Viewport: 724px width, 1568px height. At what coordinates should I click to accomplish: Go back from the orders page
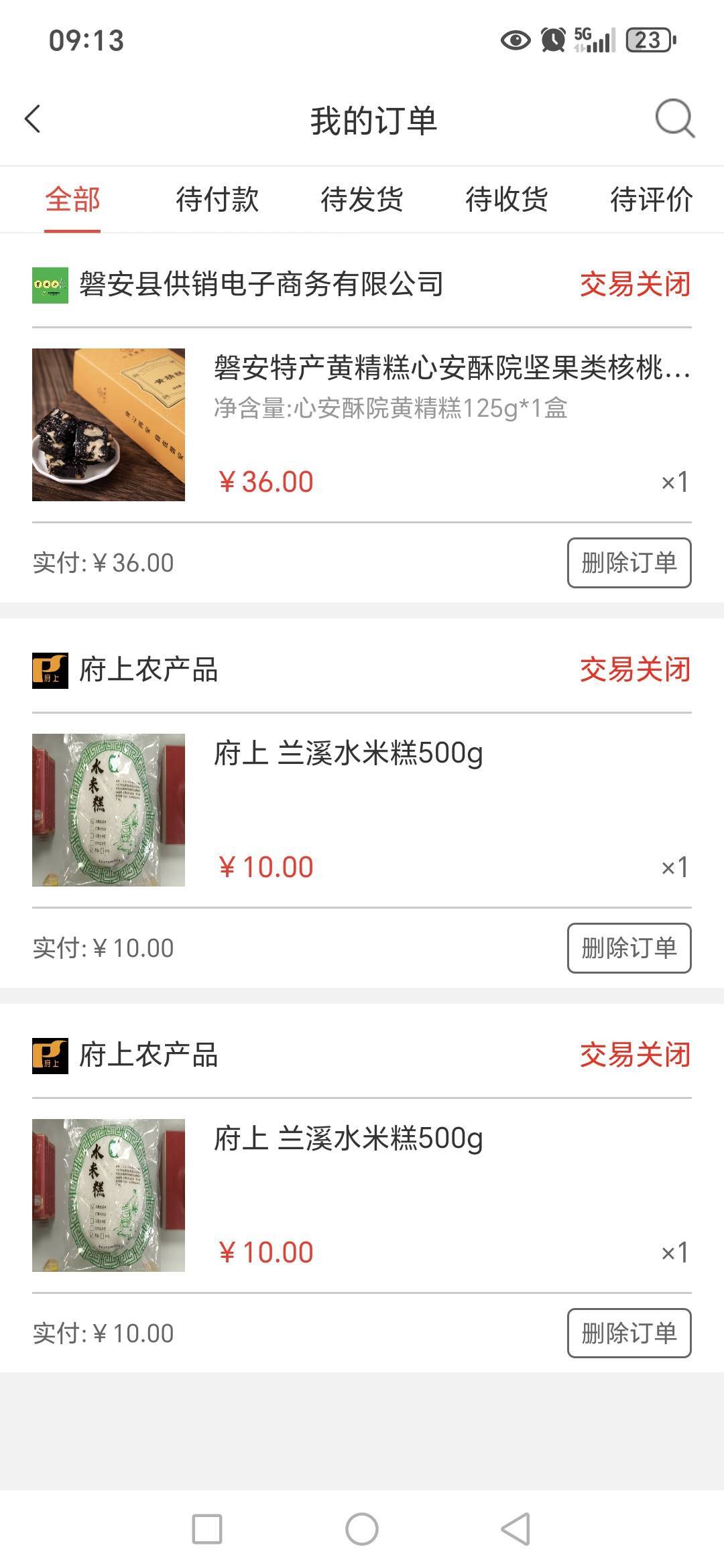point(32,120)
